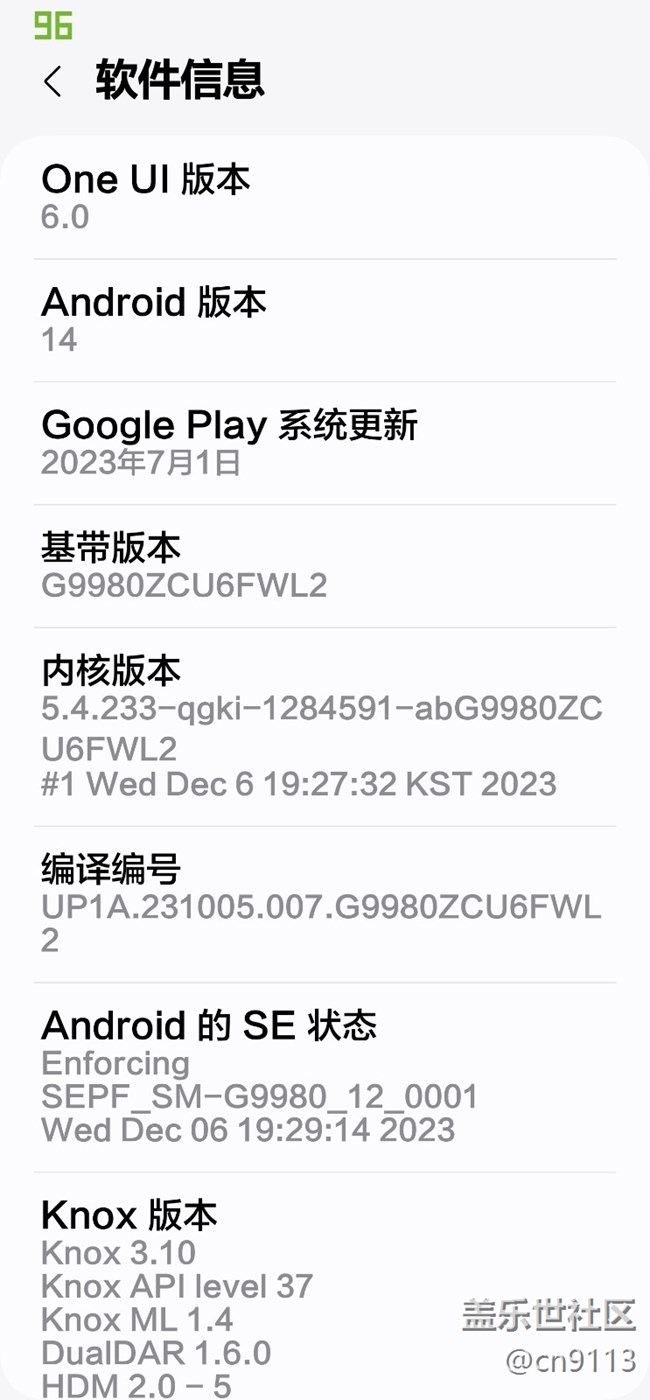Open the Google Play 系统更新 row
Screen dimensions: 650x1400
click(x=324, y=443)
